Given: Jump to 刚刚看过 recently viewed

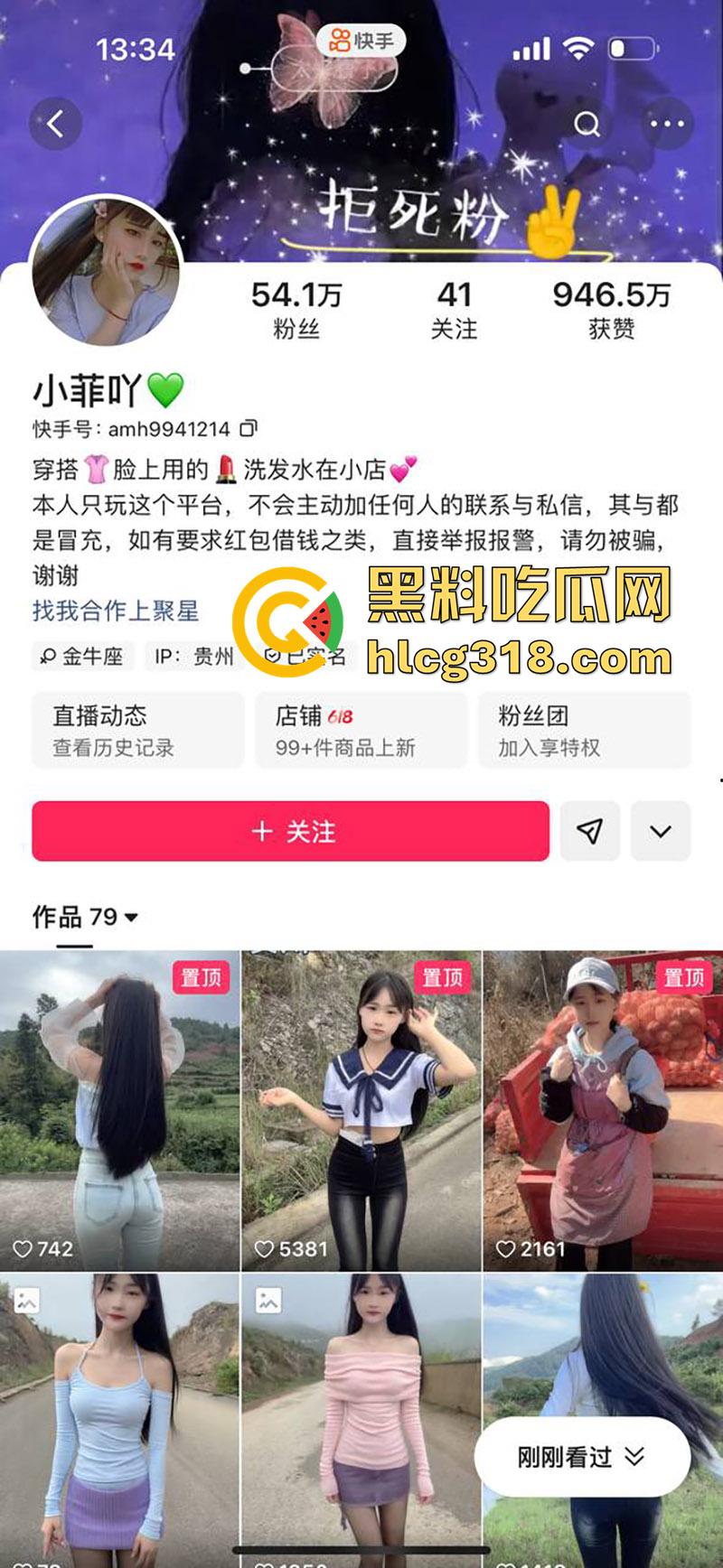Looking at the screenshot, I should 581,1457.
